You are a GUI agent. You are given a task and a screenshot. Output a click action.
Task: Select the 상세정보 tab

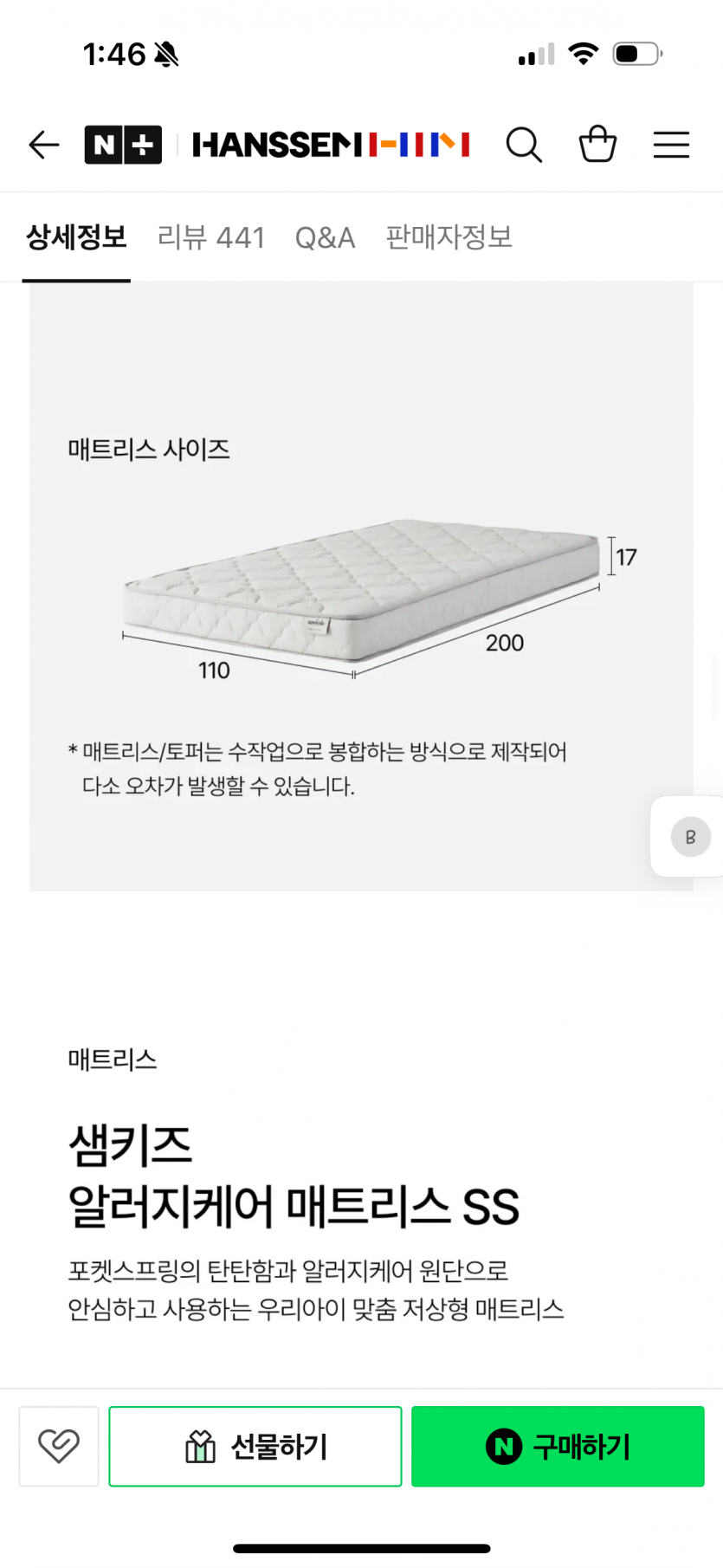click(76, 237)
